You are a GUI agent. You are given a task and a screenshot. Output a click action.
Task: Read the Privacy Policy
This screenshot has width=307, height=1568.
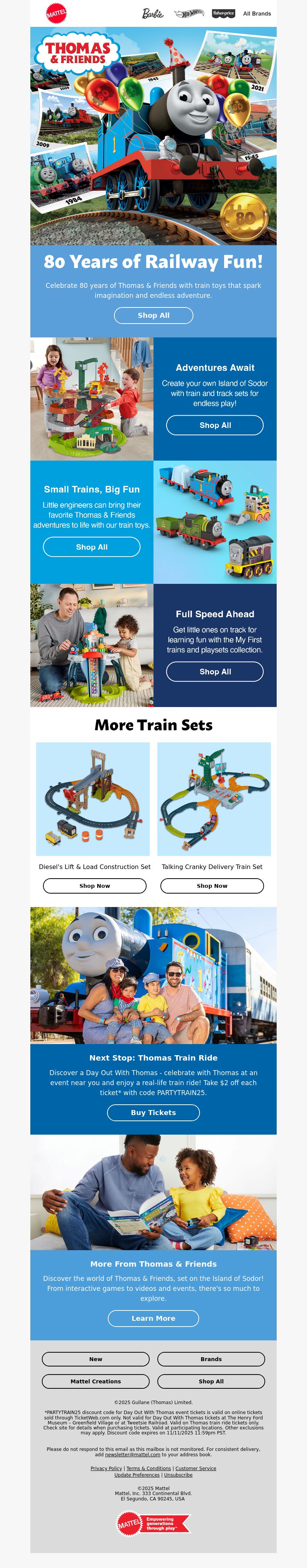106,1468
